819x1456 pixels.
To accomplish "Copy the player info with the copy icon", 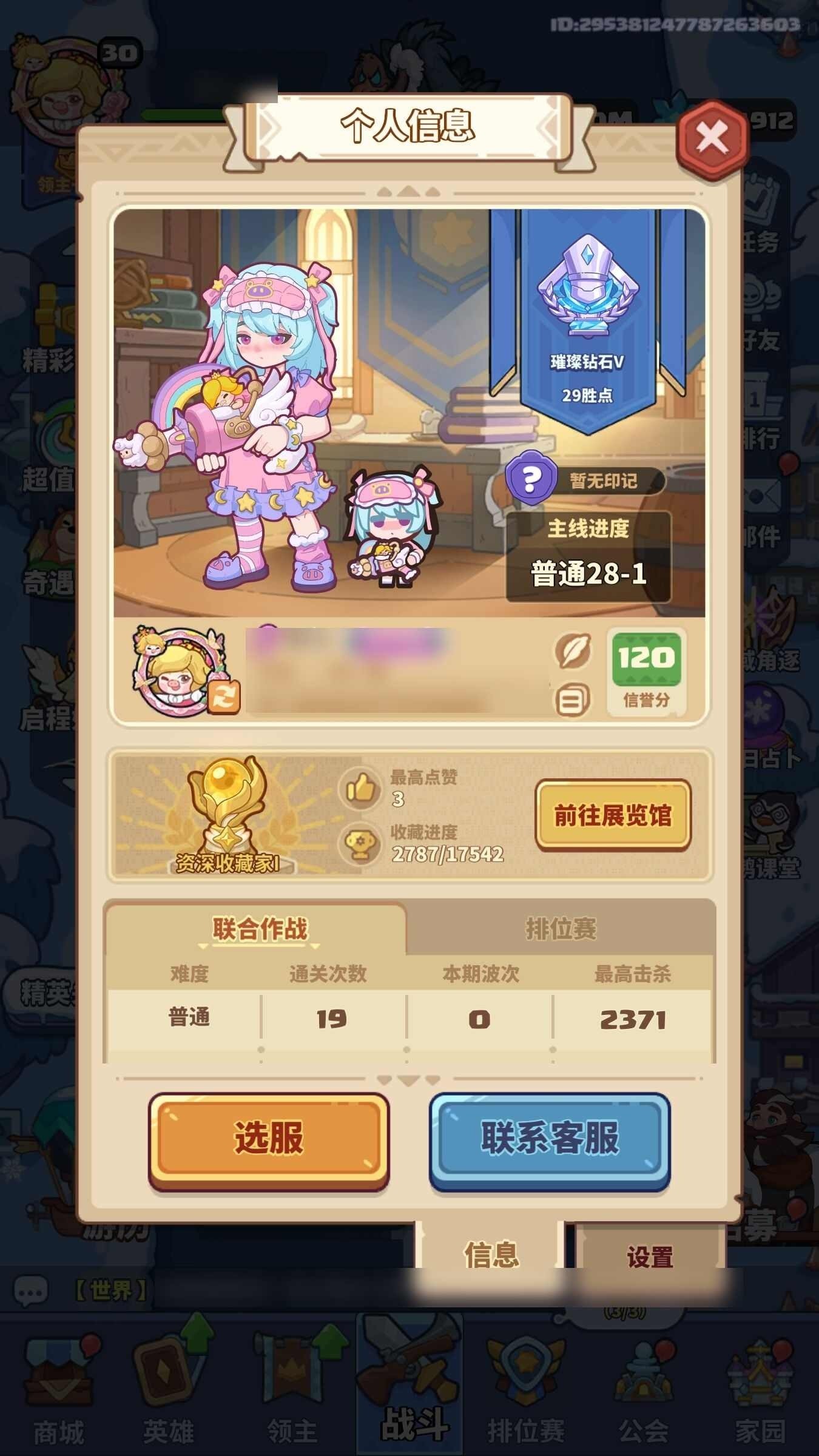I will (x=572, y=700).
